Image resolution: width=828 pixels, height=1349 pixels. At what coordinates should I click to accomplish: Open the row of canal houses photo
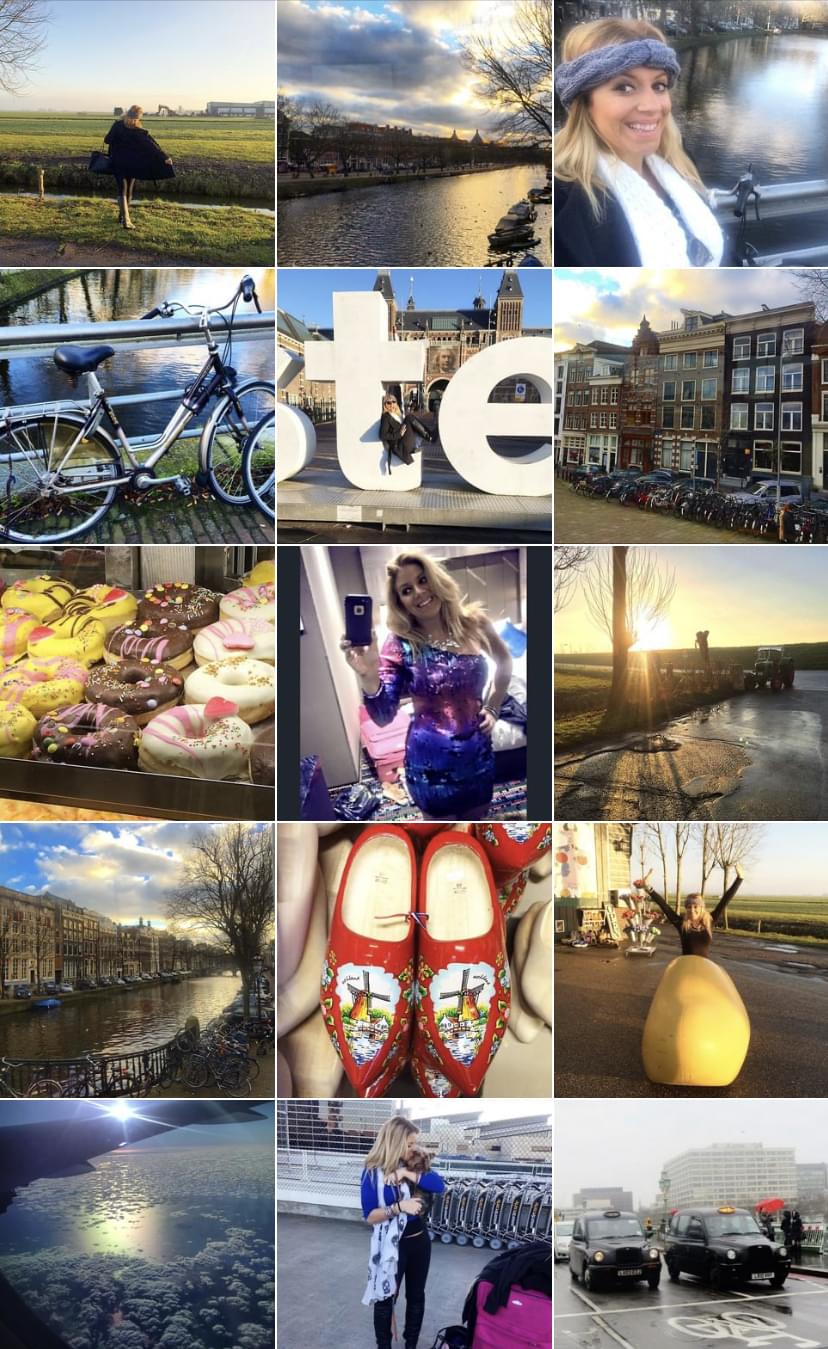(x=691, y=406)
